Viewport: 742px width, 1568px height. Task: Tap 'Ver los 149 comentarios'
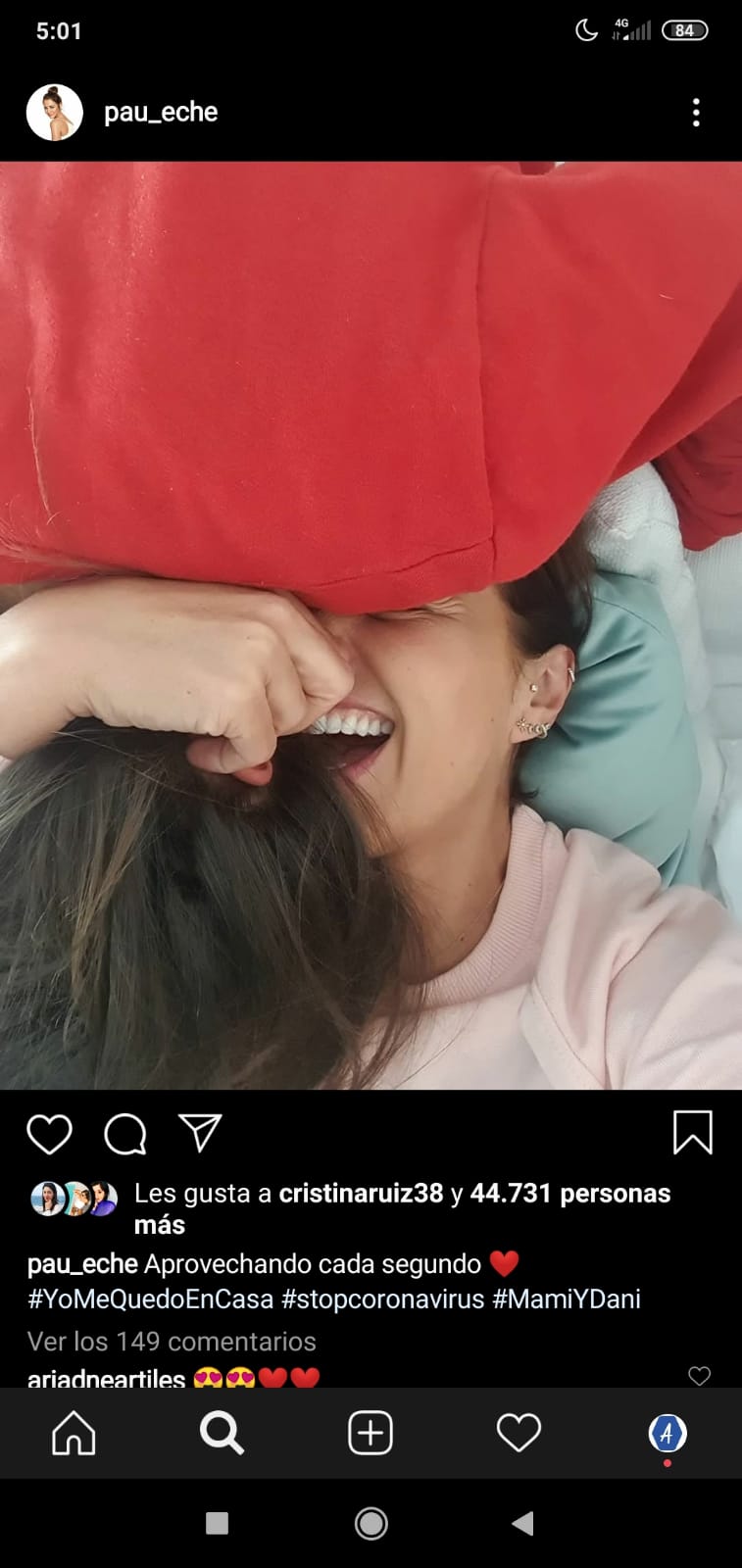172,1342
